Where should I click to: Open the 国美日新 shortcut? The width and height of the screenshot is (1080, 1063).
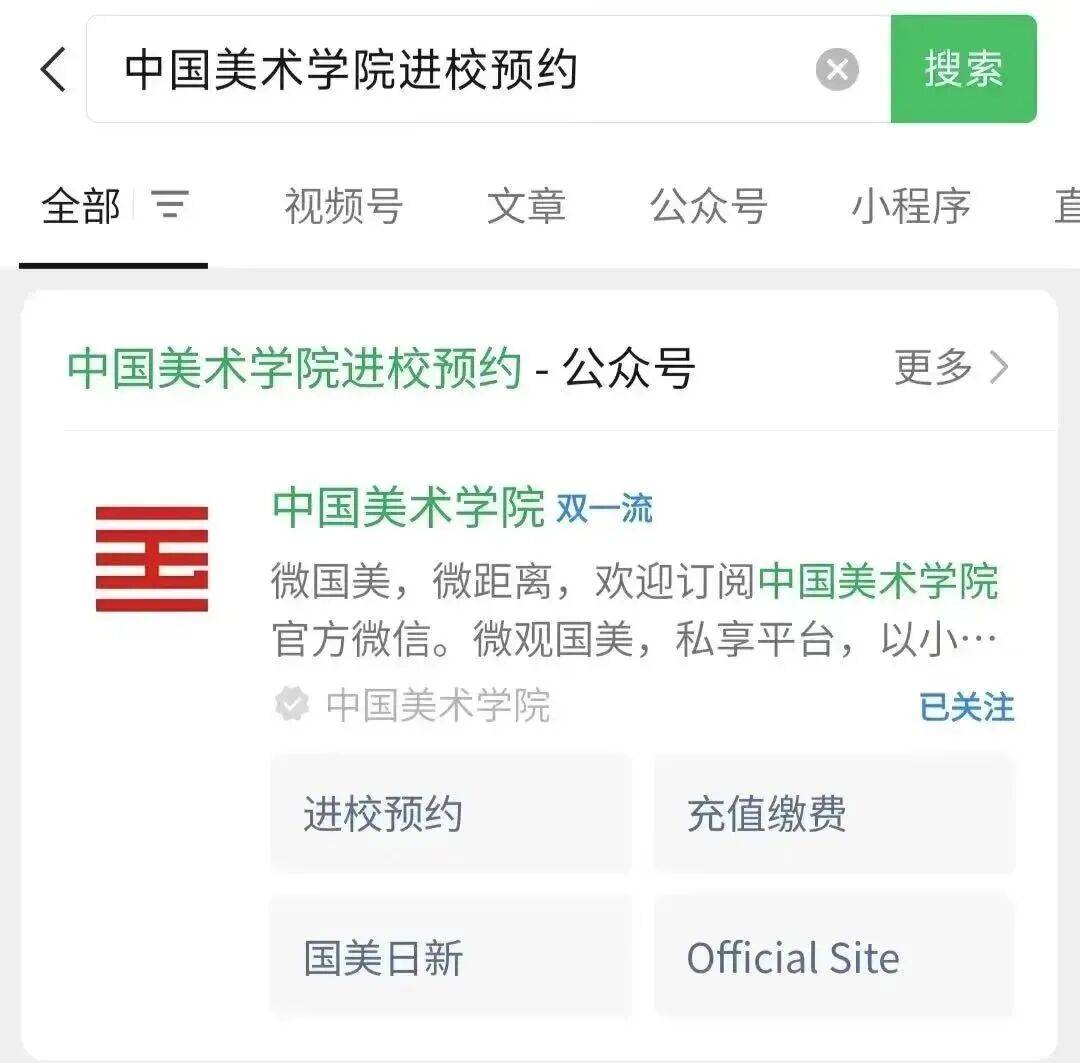pos(451,957)
